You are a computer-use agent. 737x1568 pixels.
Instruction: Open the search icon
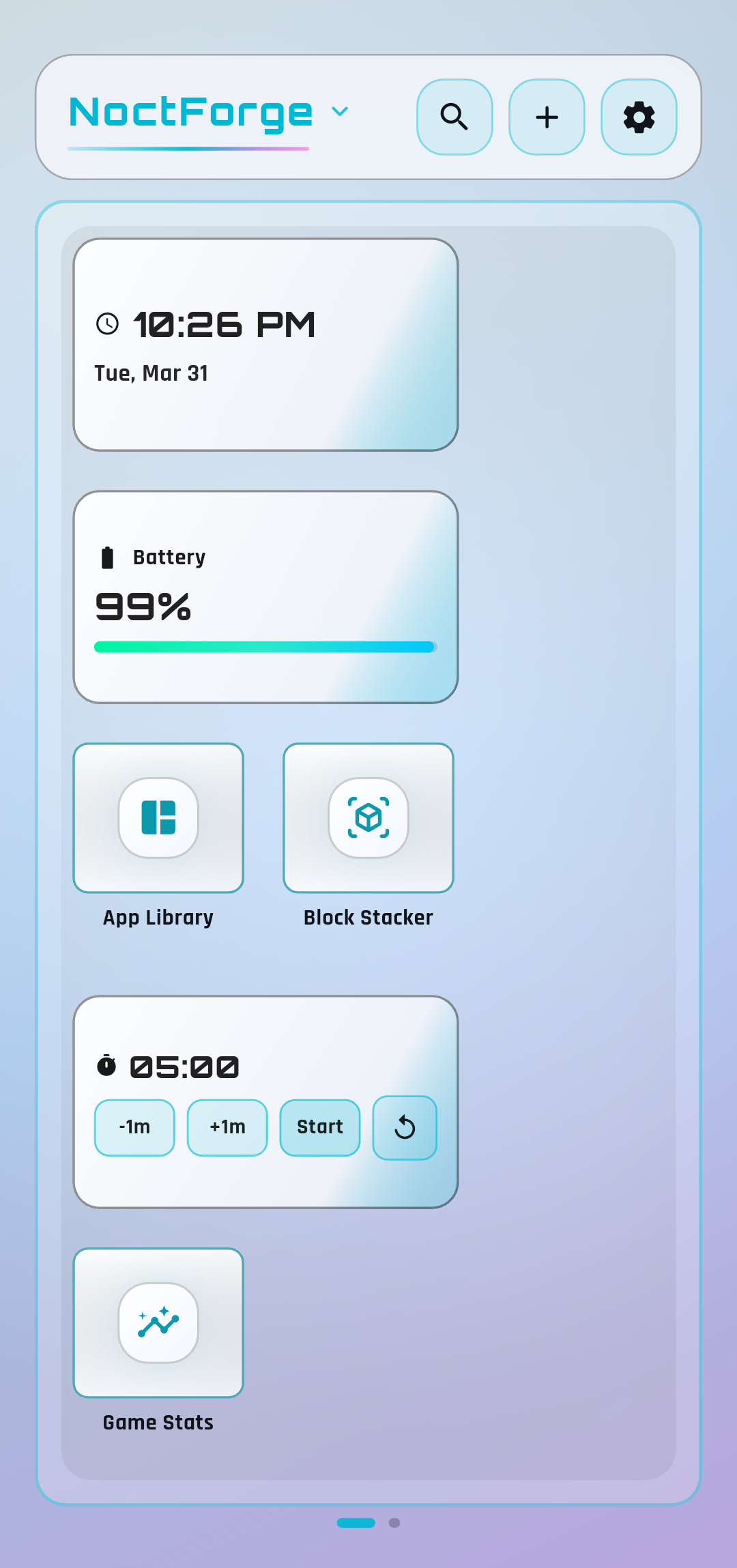(x=454, y=117)
